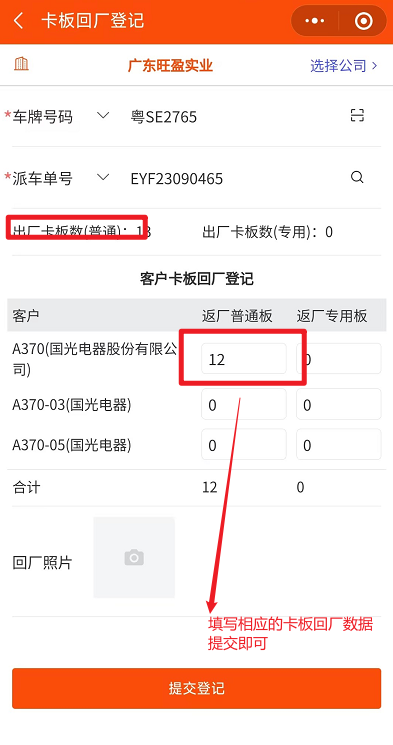Close the mini program with circle icon
The height and width of the screenshot is (745, 393).
(364, 21)
